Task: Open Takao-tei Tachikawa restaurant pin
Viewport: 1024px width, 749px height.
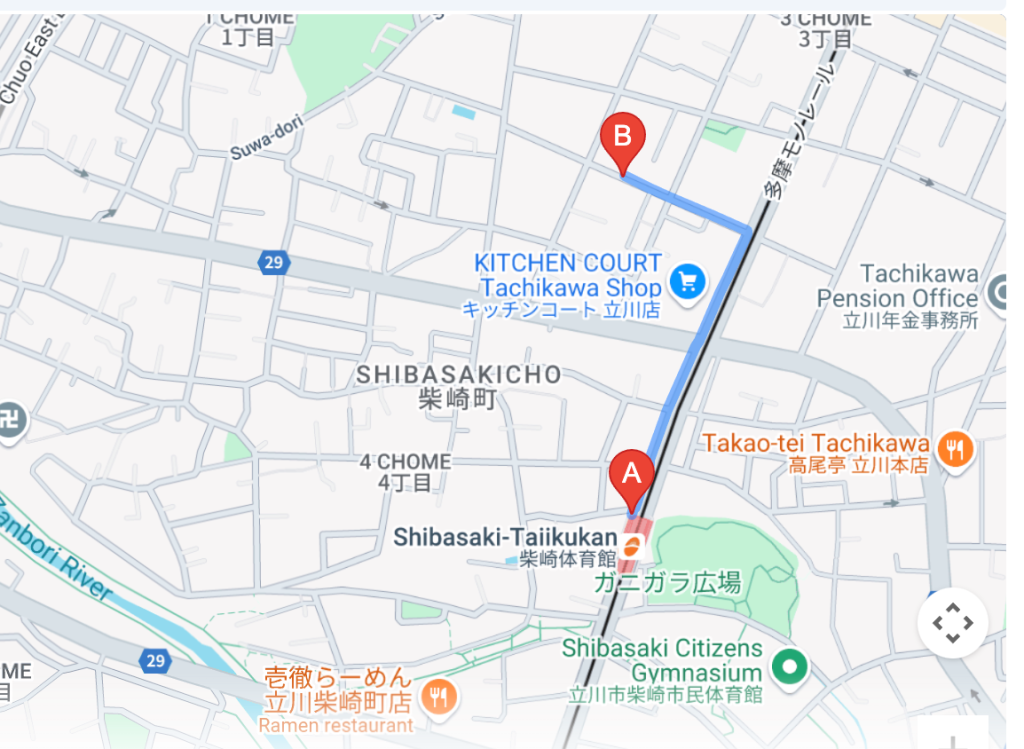Action: click(x=957, y=448)
